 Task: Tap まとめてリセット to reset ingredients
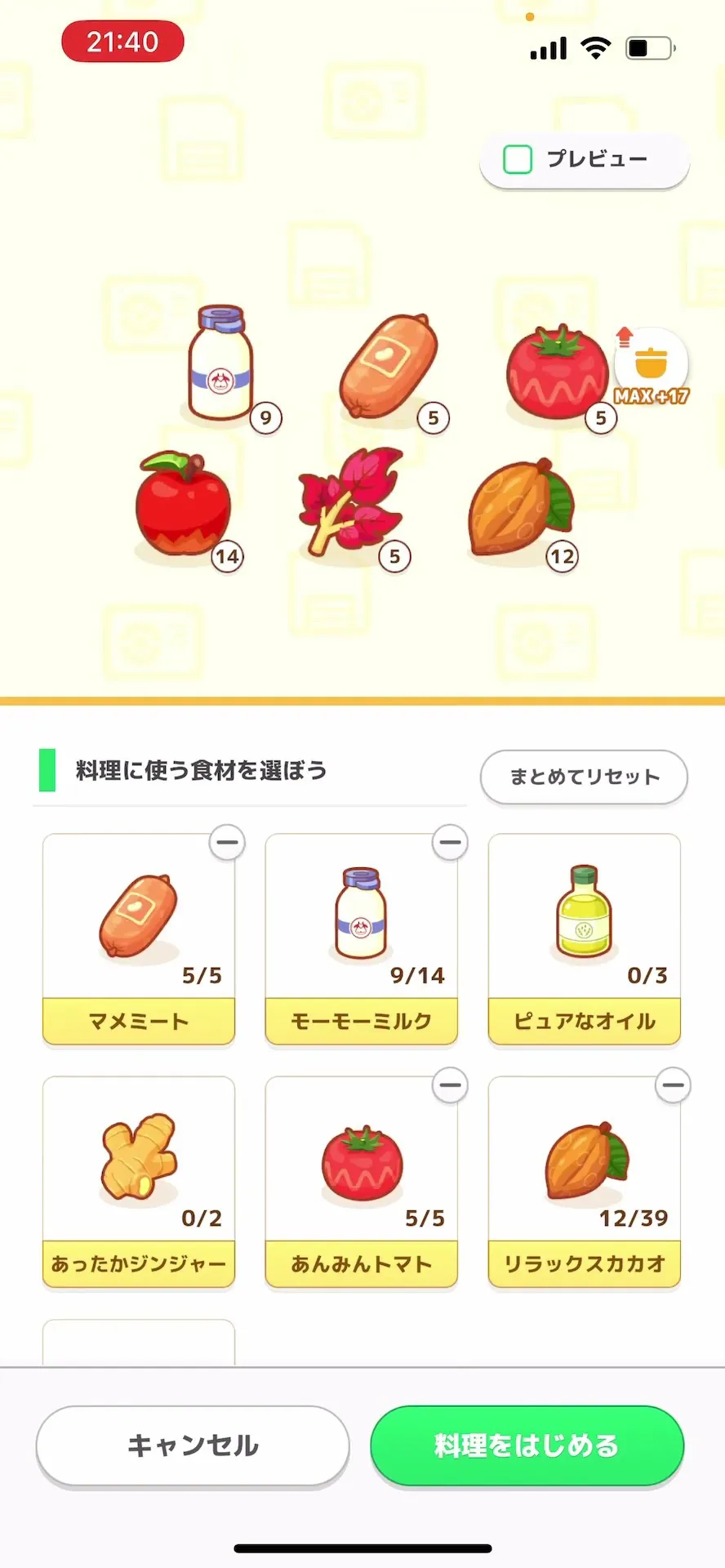click(584, 777)
